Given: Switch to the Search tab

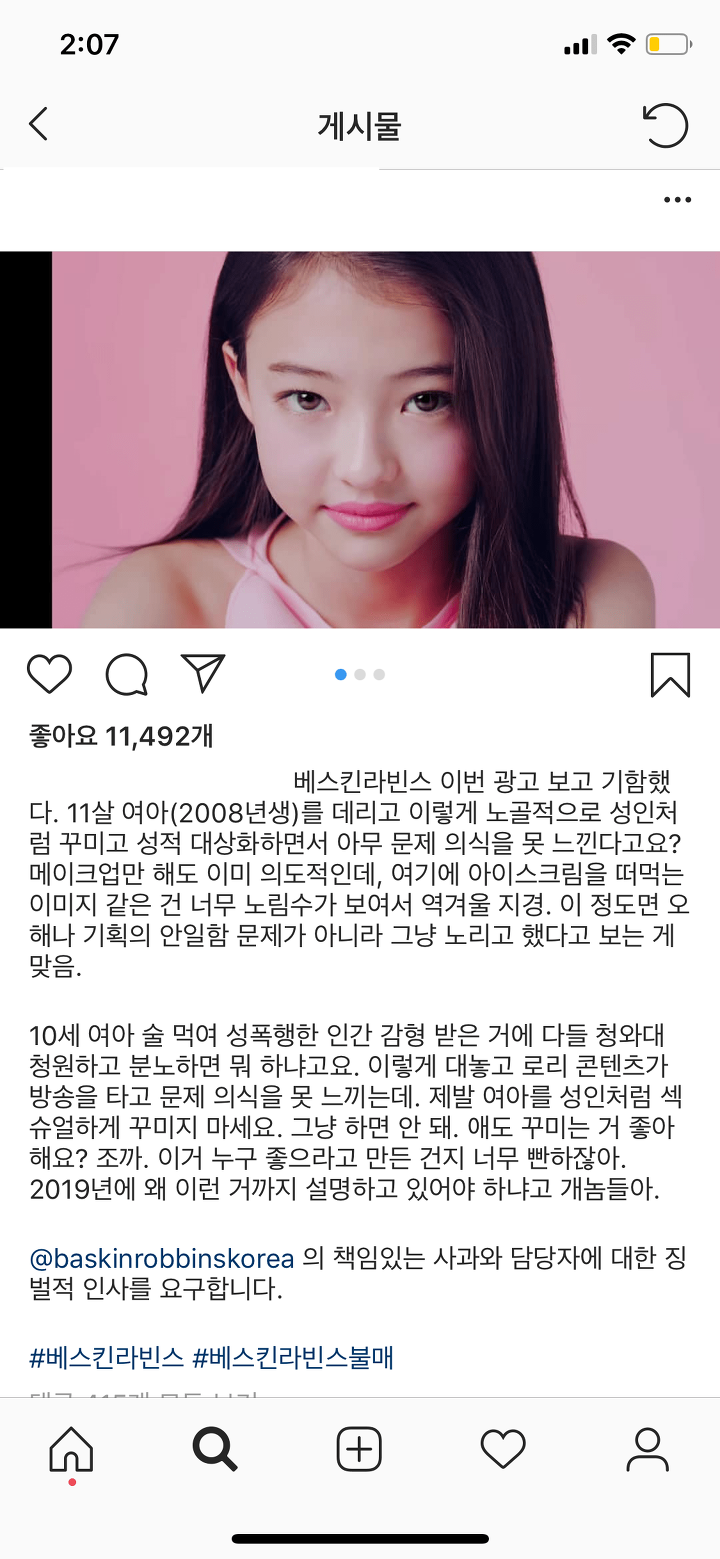Looking at the screenshot, I should tap(215, 1449).
